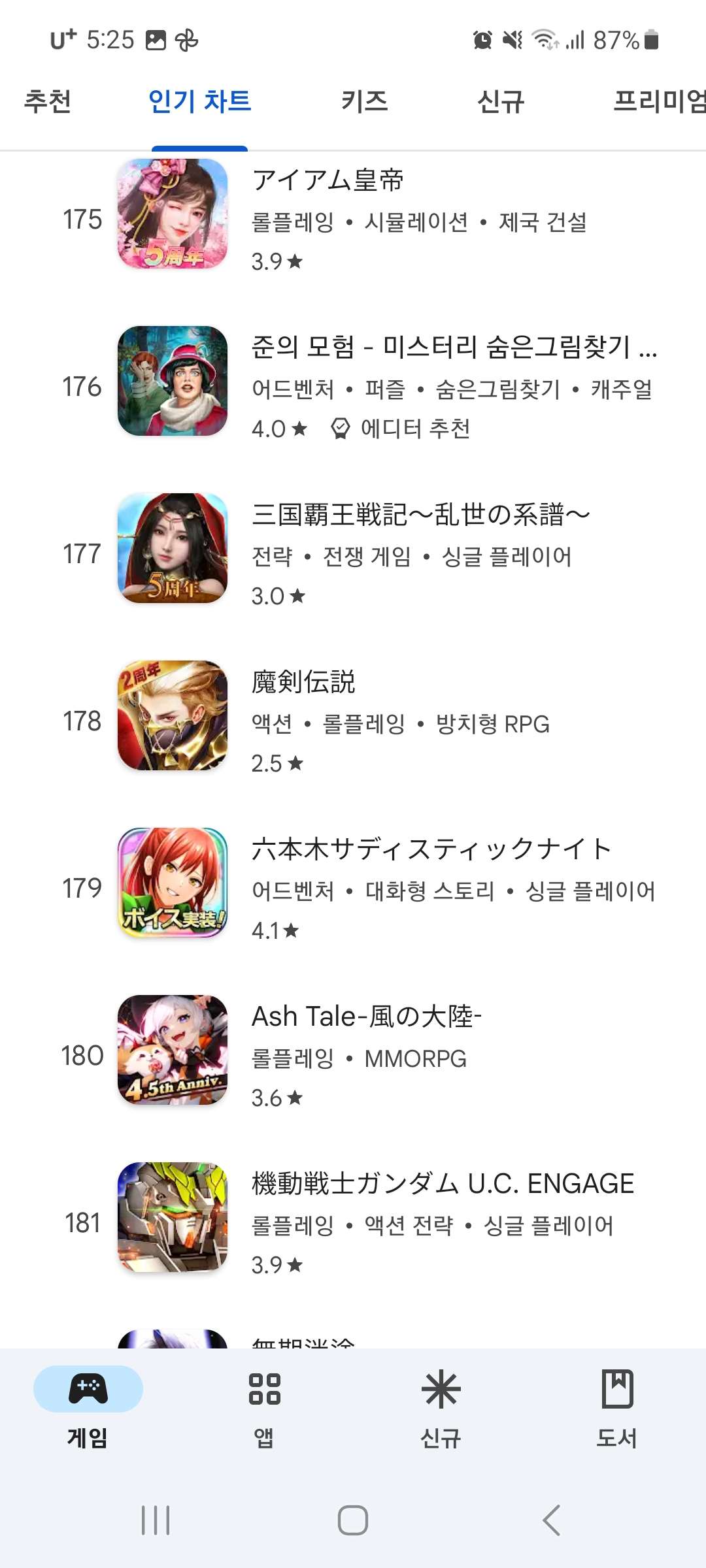Switch to the 추천 tab

[x=48, y=102]
